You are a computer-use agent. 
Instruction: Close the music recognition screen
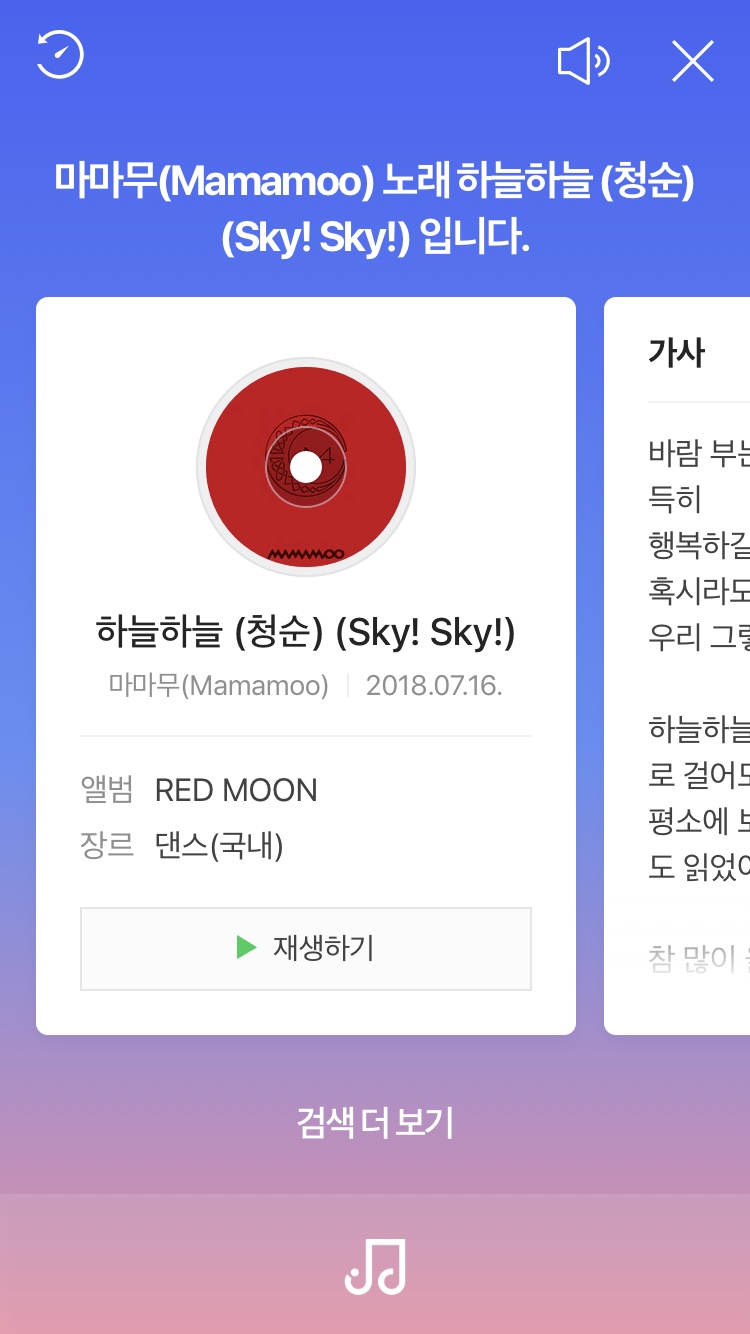click(x=692, y=61)
